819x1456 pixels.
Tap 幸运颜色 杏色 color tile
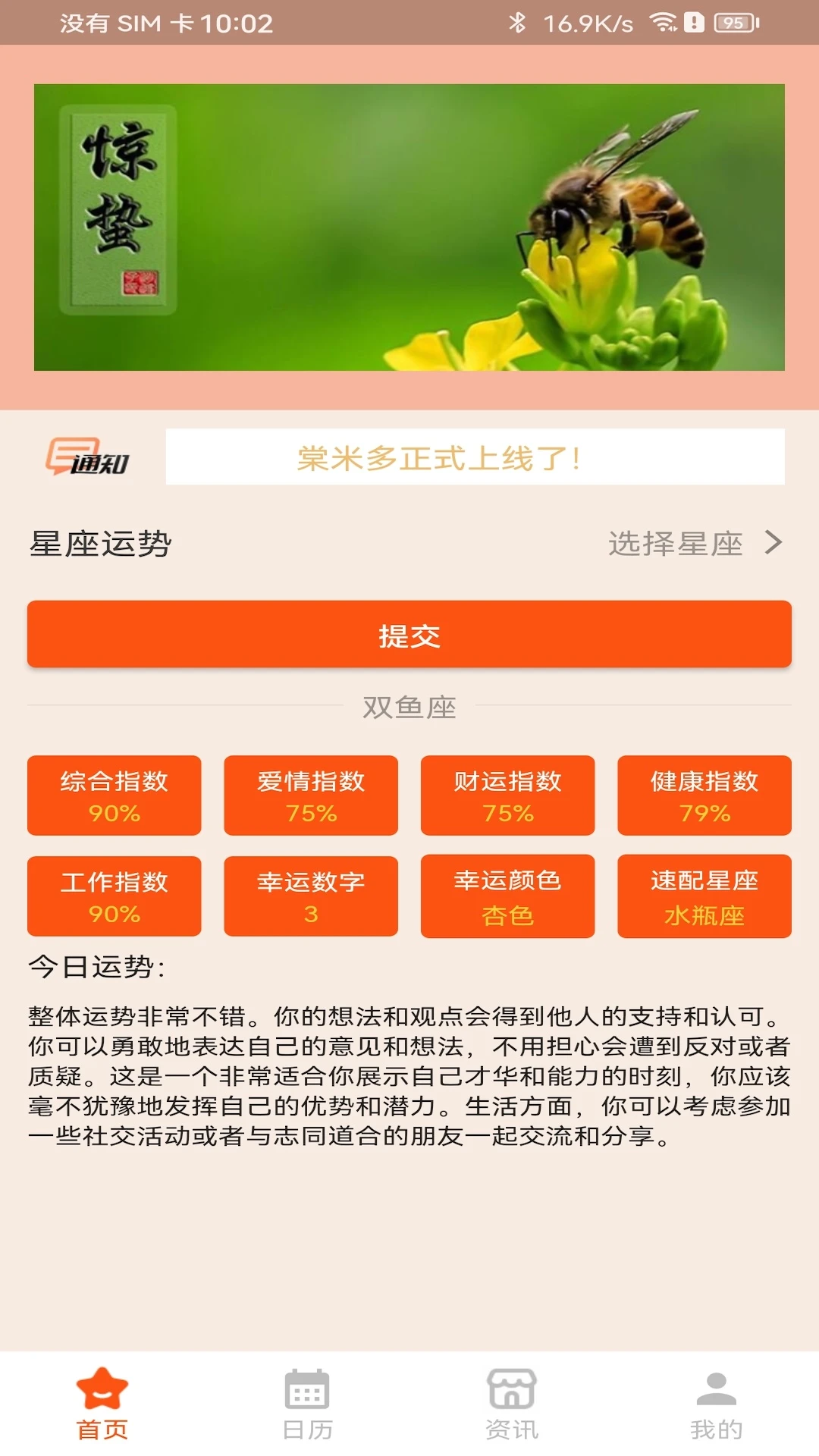507,896
